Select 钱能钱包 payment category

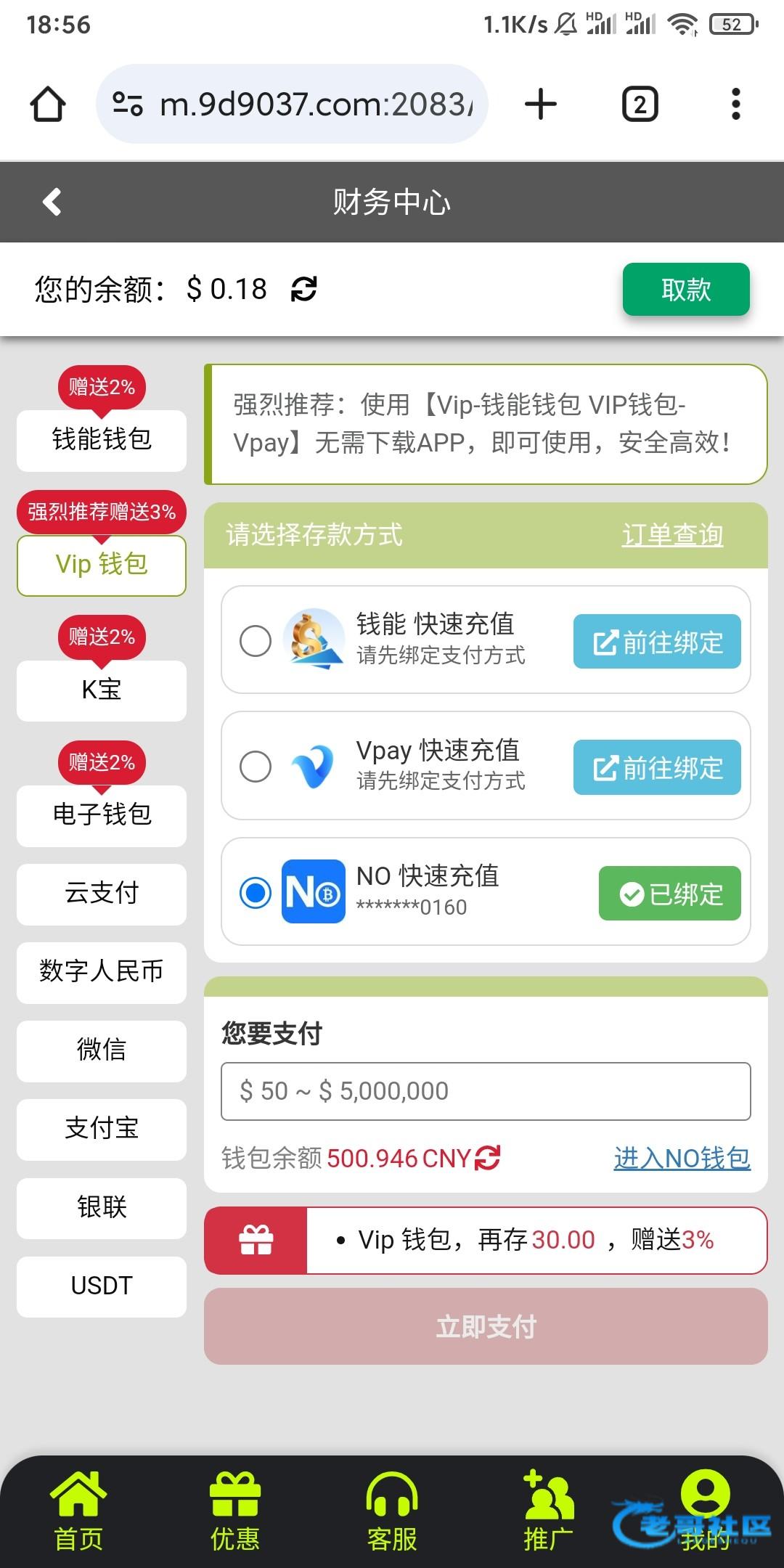coord(102,440)
